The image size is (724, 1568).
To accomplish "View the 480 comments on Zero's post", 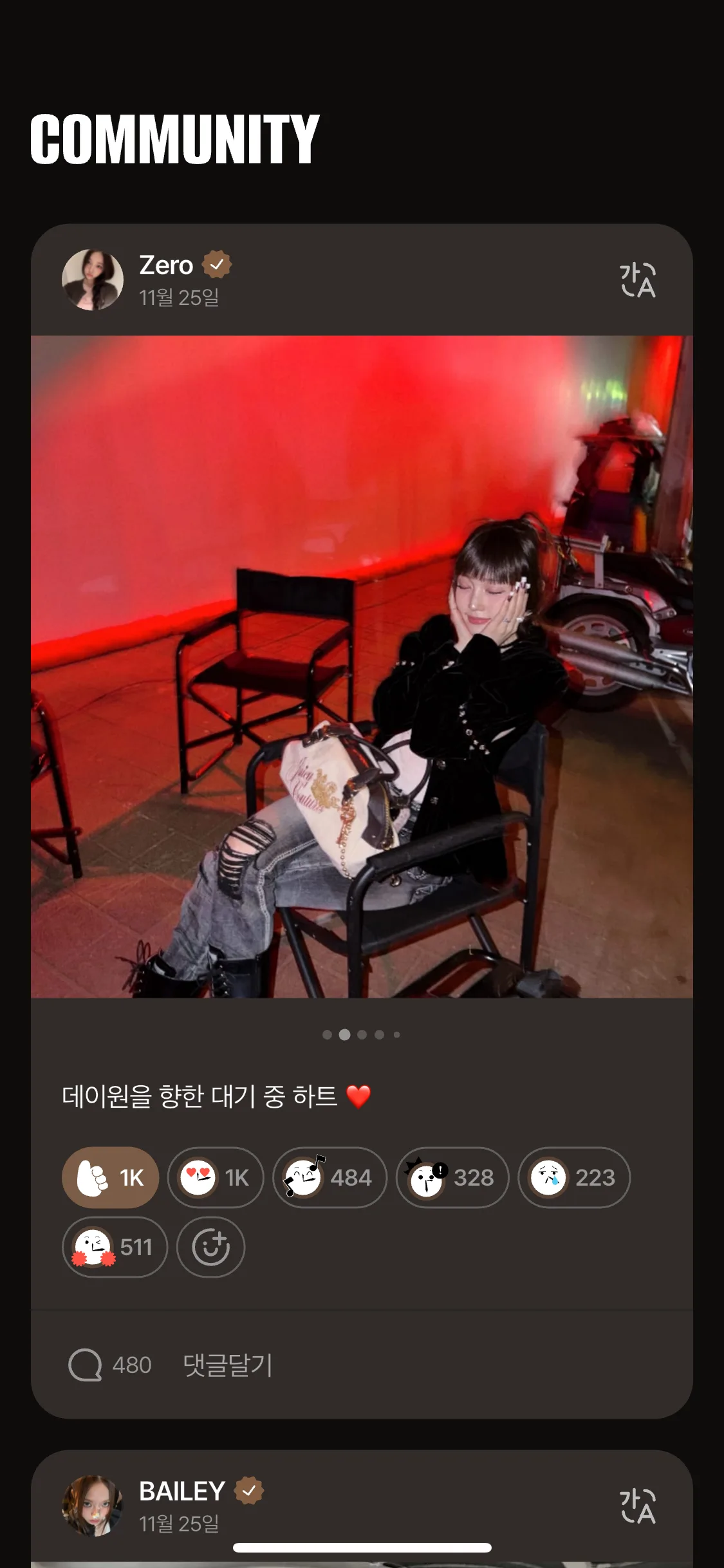I will [x=110, y=1365].
